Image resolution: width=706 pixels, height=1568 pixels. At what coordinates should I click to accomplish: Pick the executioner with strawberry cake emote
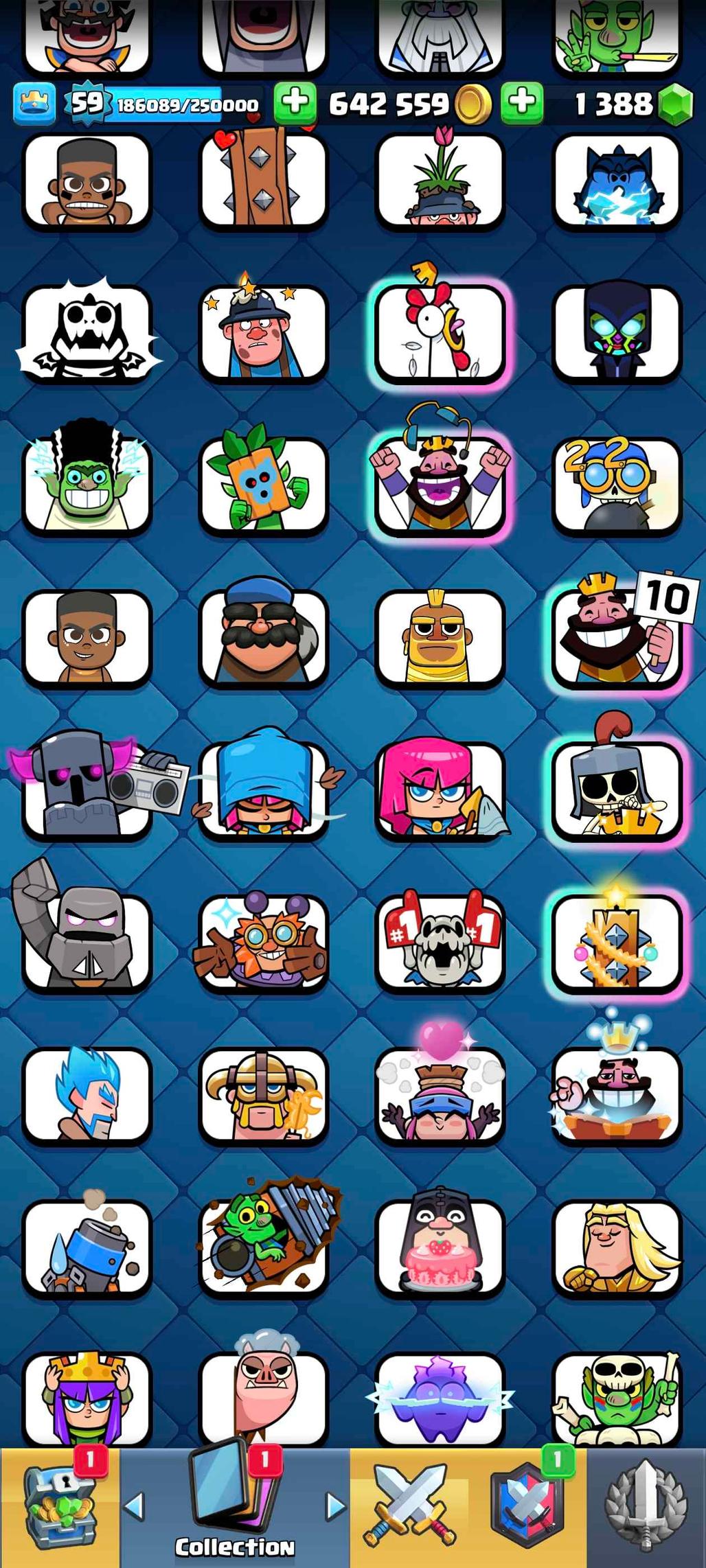click(x=440, y=1246)
